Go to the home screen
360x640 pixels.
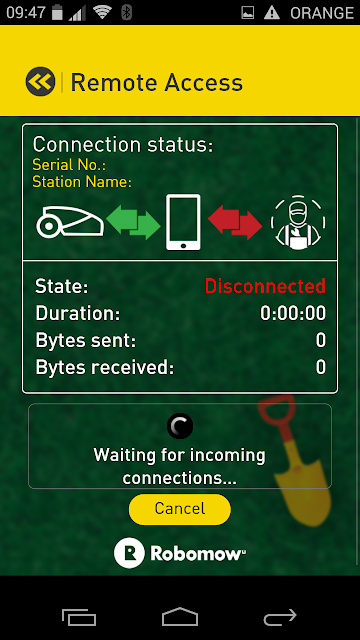180,617
